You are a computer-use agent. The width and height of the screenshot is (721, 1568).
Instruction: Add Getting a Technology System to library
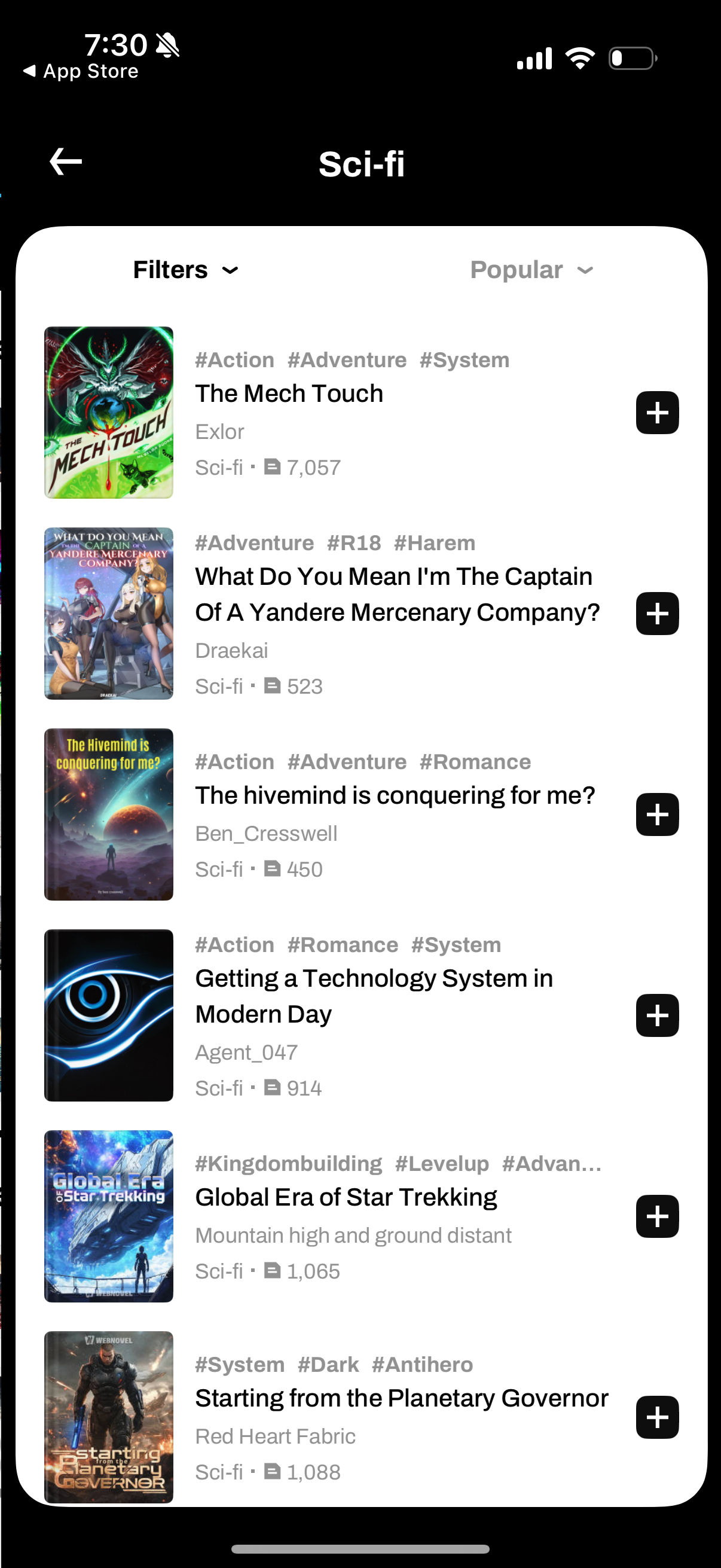tap(657, 1015)
